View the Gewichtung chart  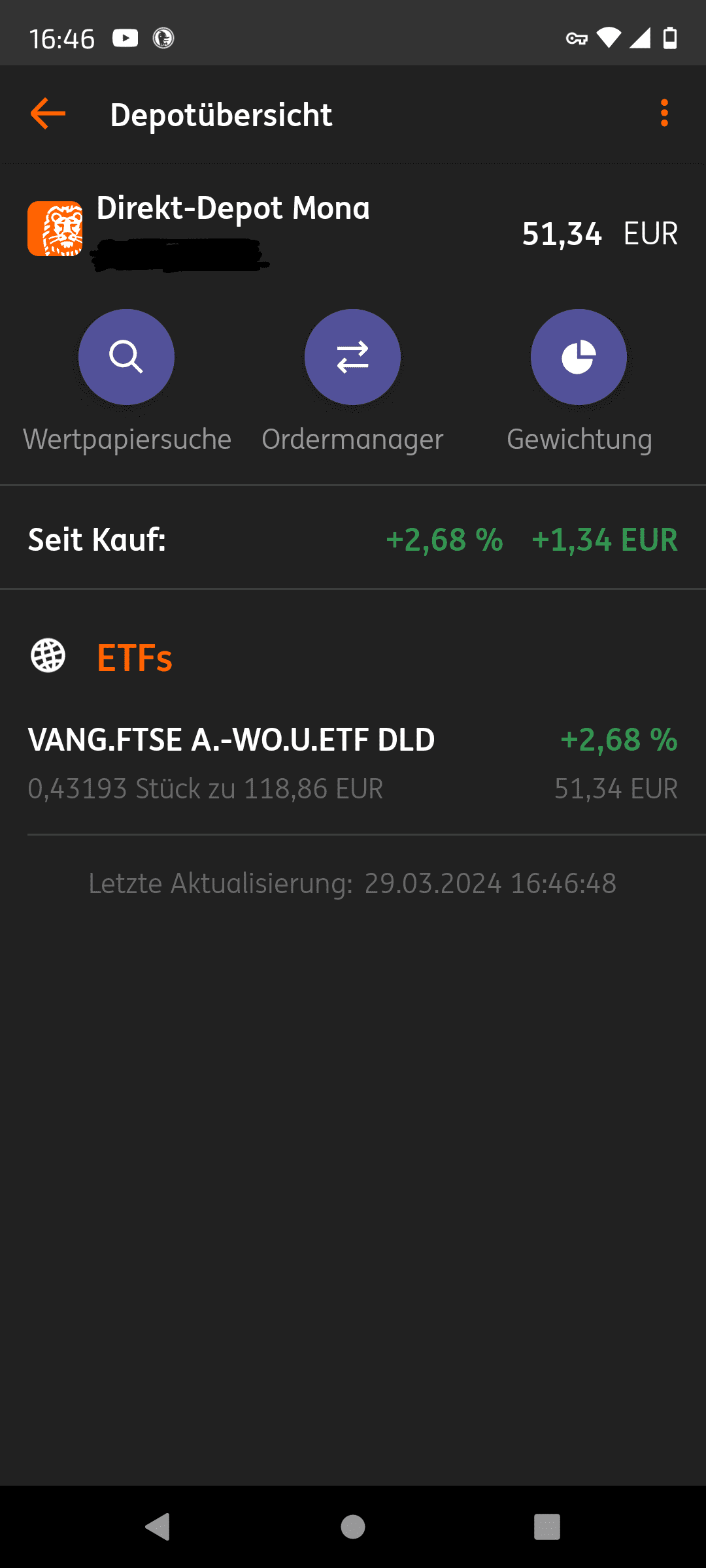coord(579,357)
